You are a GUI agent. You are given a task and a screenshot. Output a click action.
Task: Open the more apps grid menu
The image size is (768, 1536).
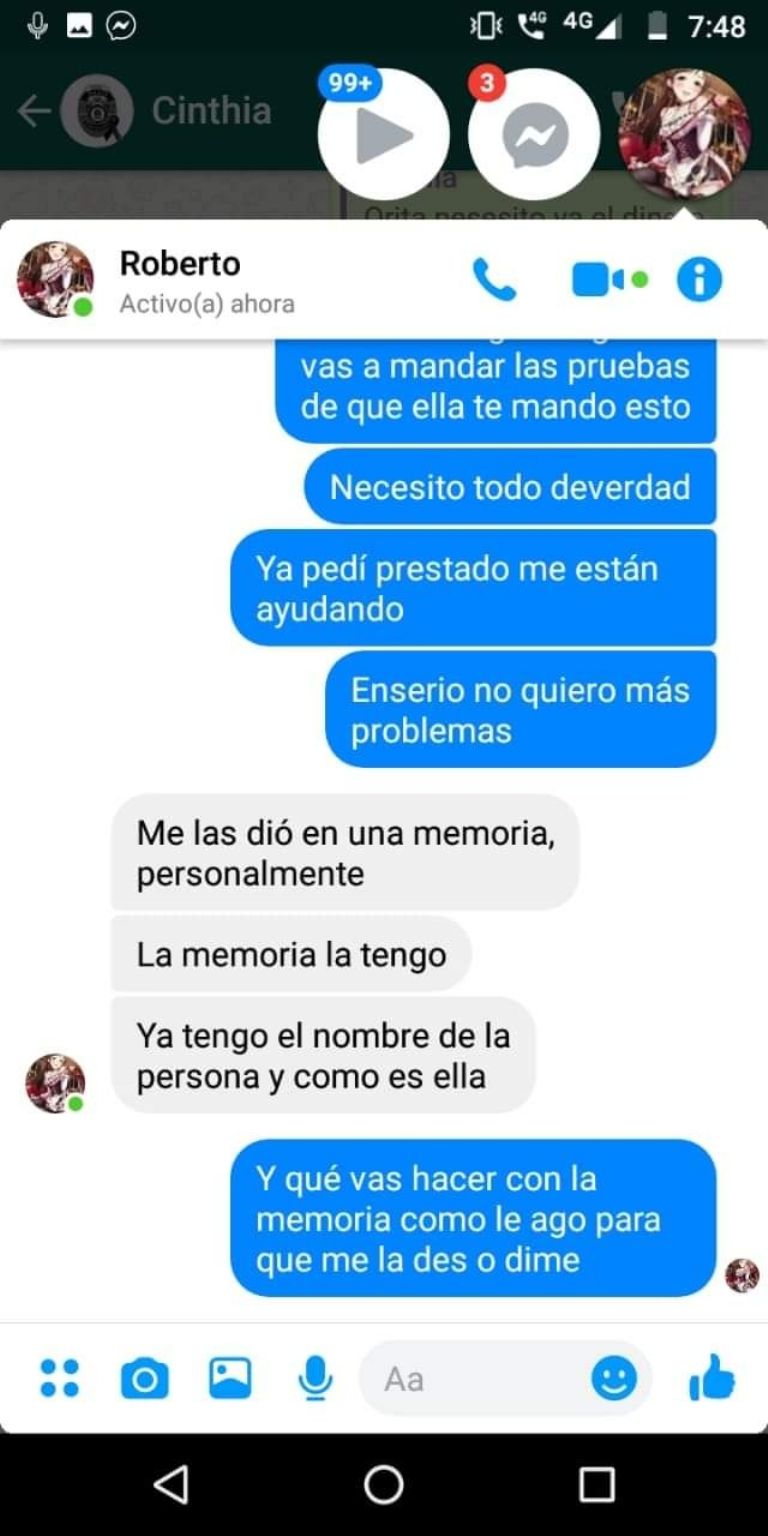tap(59, 1378)
